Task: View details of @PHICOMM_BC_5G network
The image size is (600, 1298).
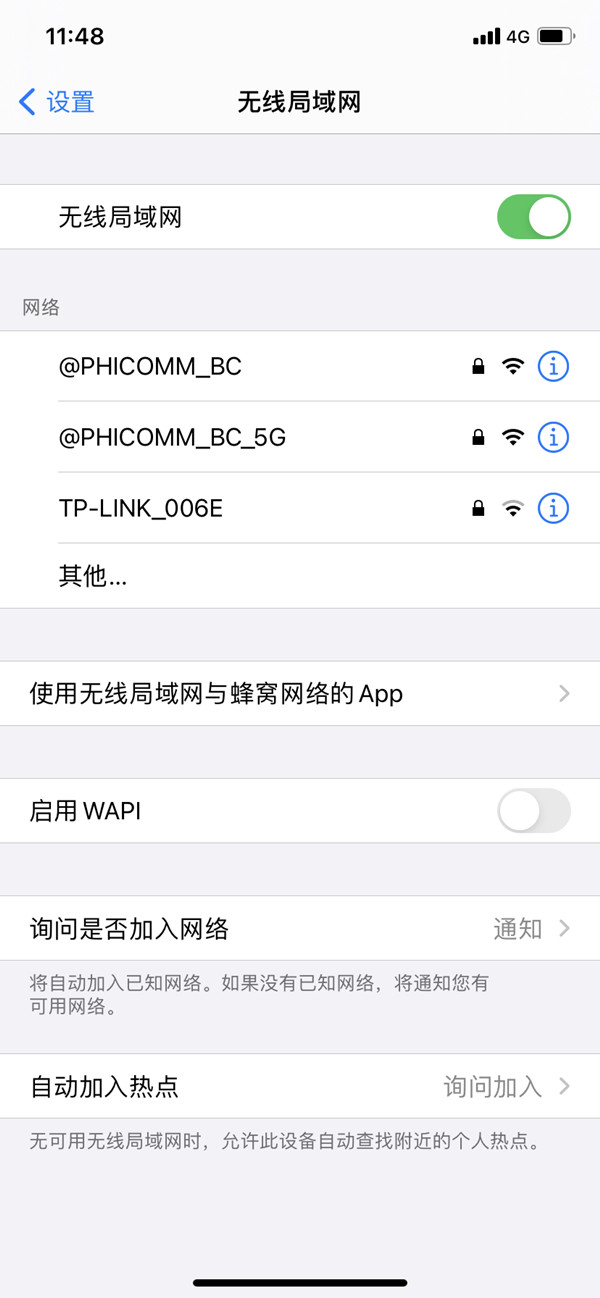Action: 553,437
